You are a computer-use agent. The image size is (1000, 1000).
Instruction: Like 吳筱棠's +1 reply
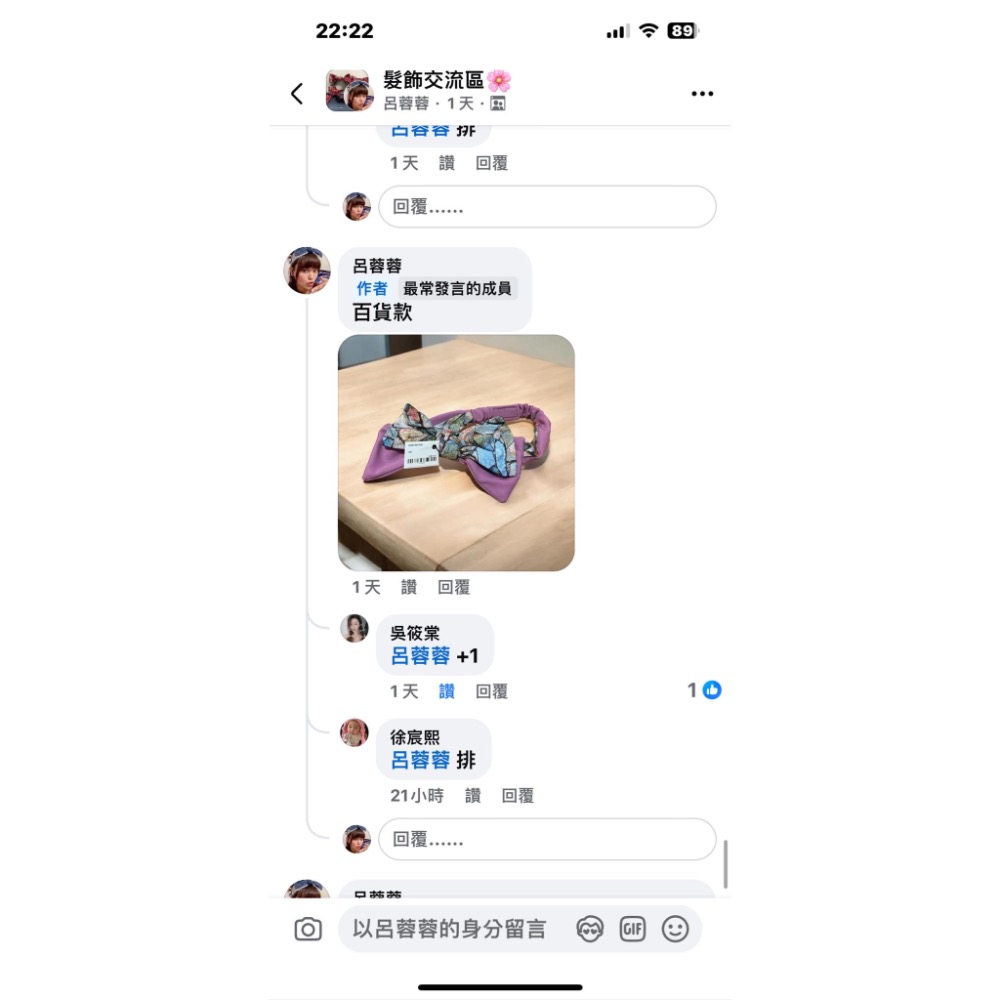[x=447, y=691]
